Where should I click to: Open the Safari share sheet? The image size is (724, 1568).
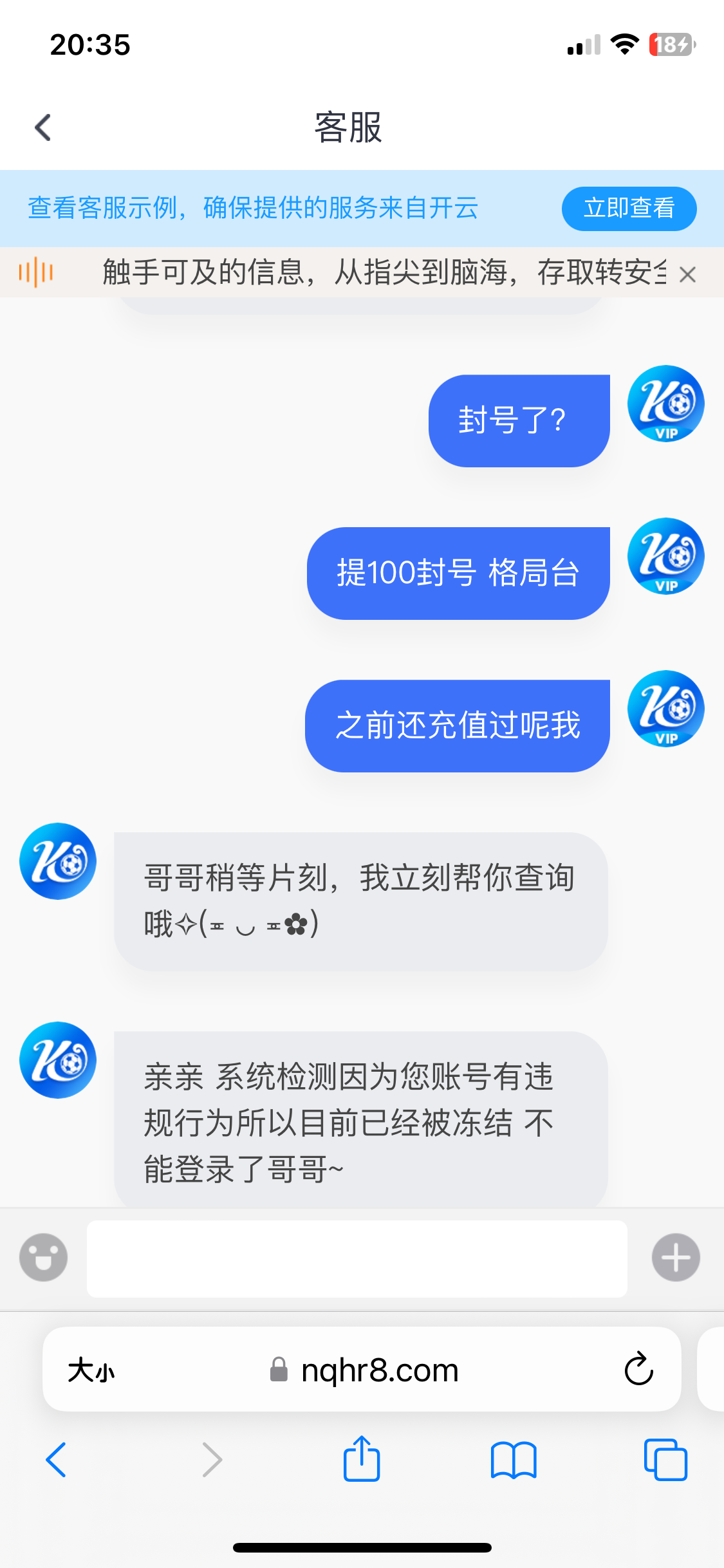(x=362, y=1460)
